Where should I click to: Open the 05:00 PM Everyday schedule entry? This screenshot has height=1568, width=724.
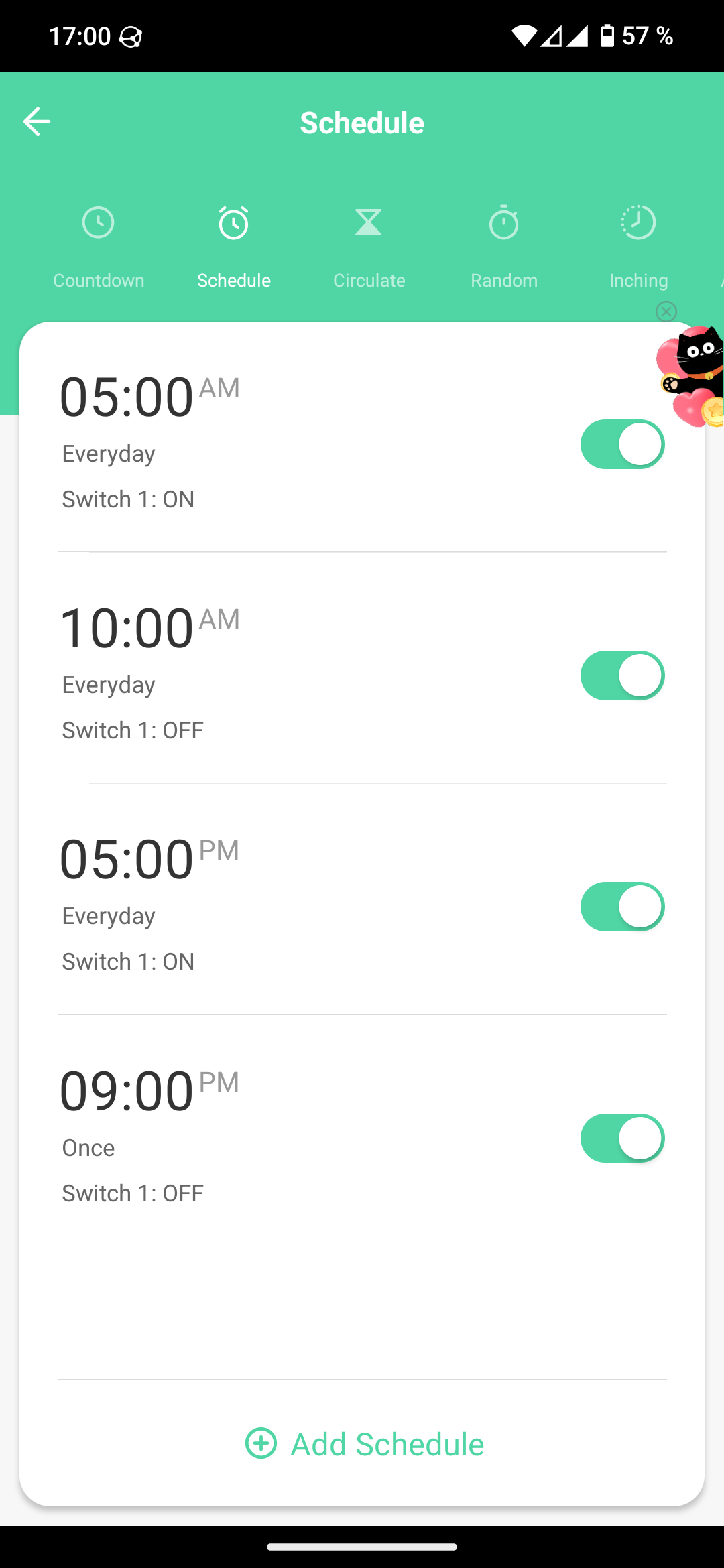point(308,899)
